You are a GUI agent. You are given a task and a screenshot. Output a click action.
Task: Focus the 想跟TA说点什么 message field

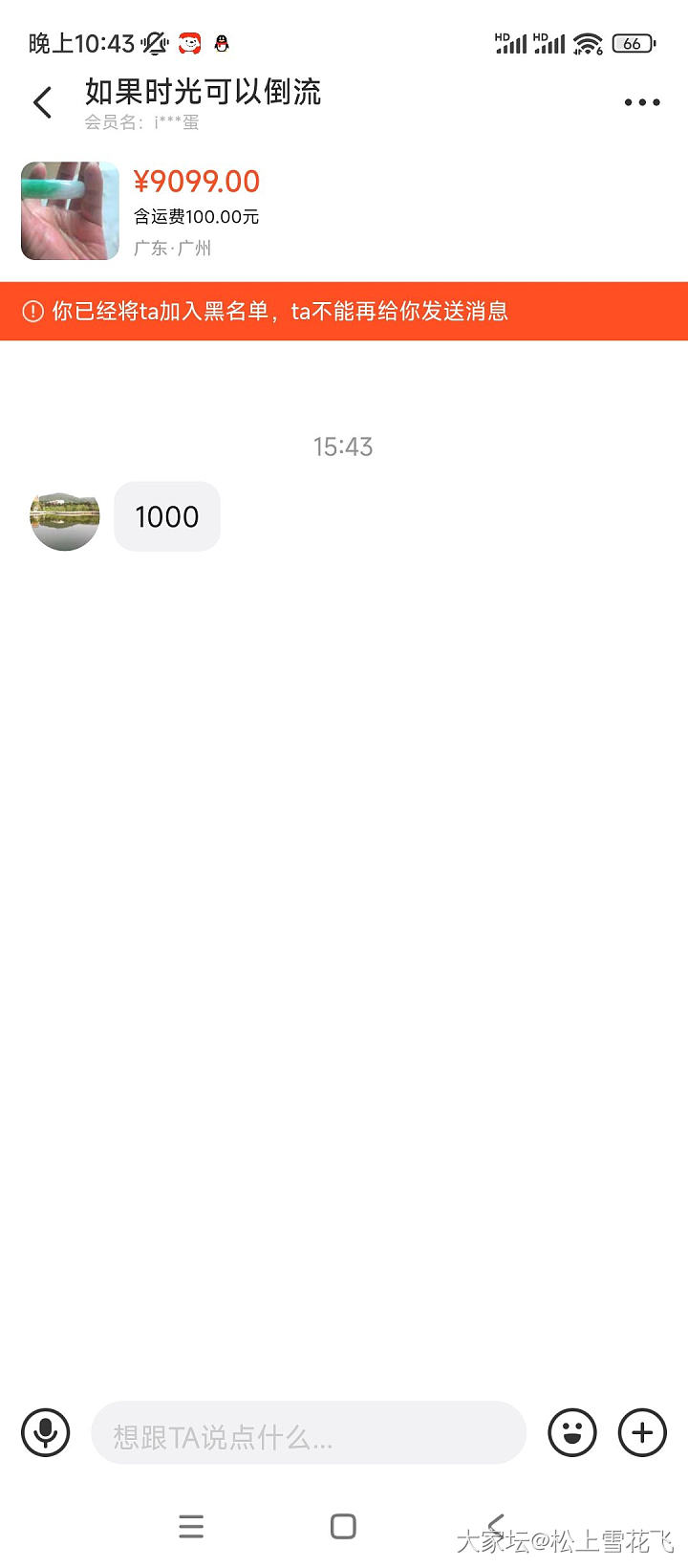click(308, 1433)
